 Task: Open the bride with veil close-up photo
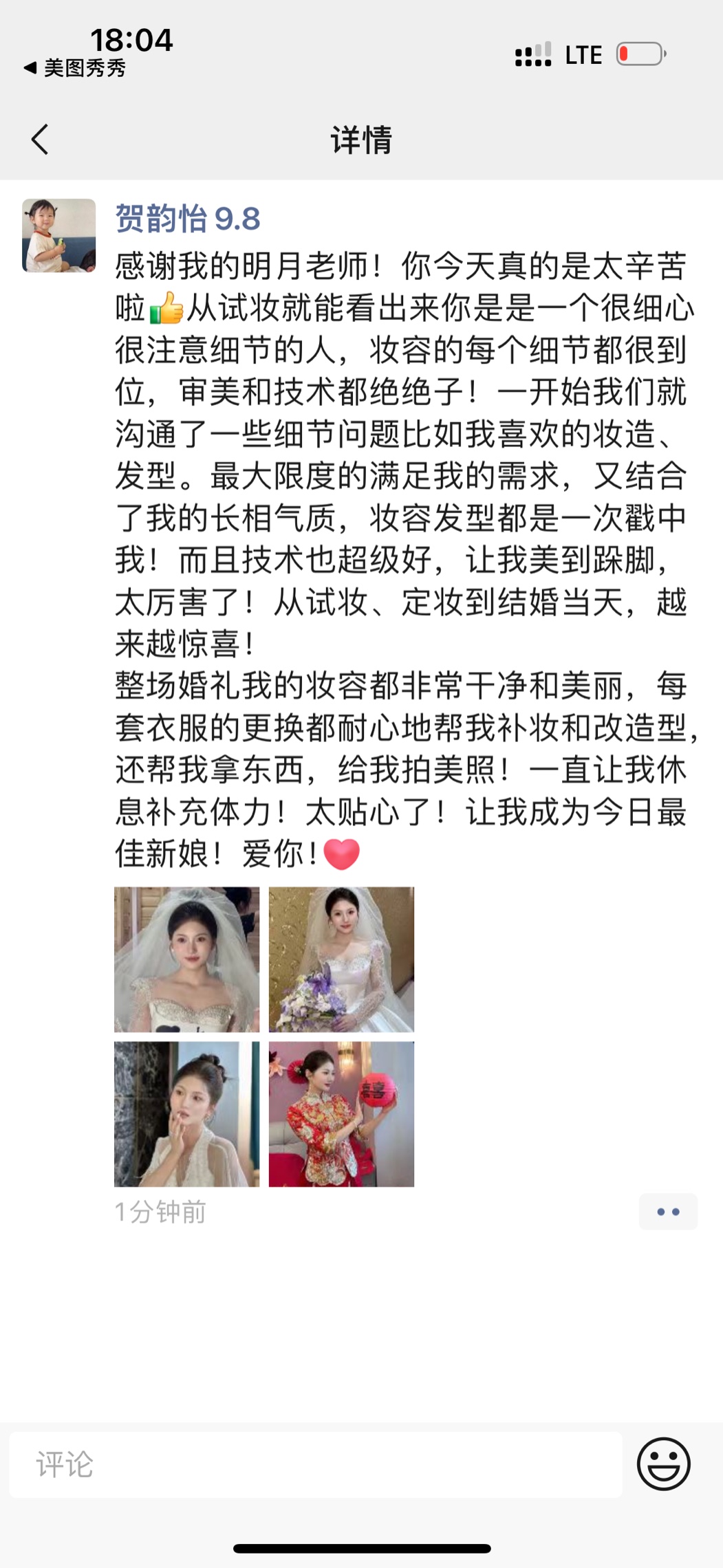[187, 959]
